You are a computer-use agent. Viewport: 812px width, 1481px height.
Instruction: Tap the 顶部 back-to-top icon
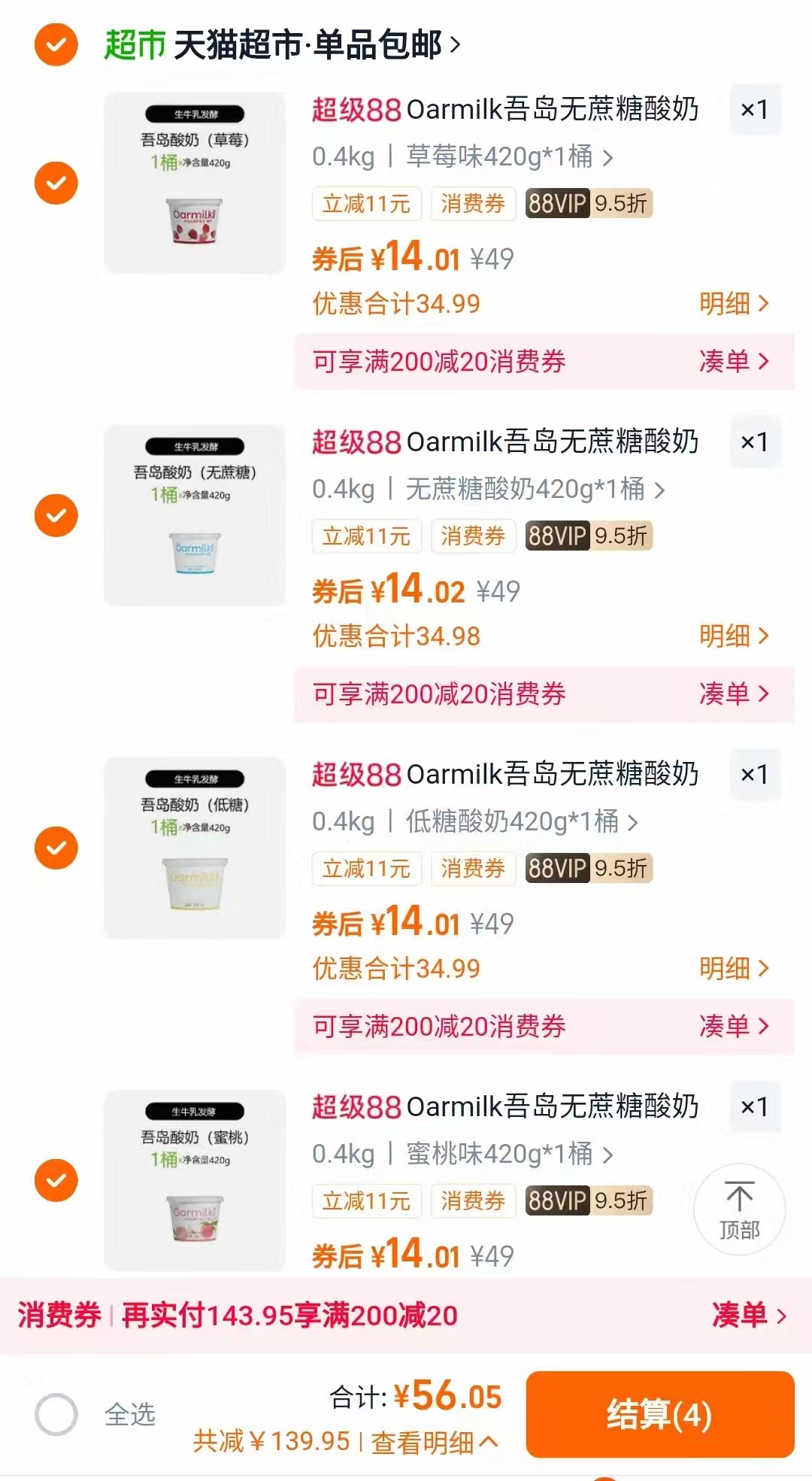click(741, 1209)
